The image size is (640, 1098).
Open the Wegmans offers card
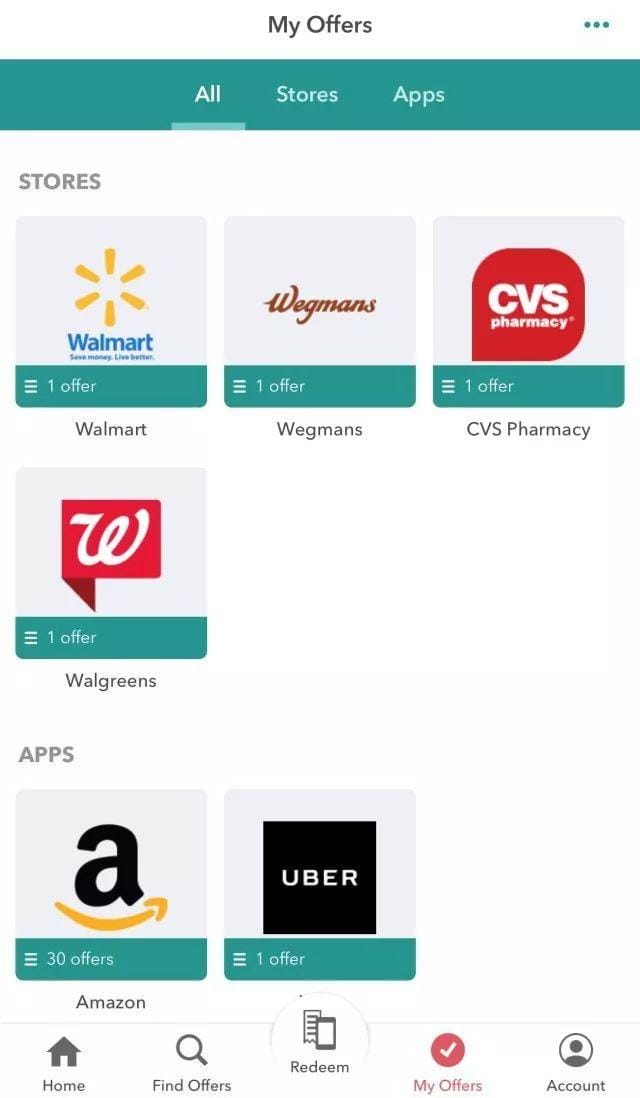320,312
